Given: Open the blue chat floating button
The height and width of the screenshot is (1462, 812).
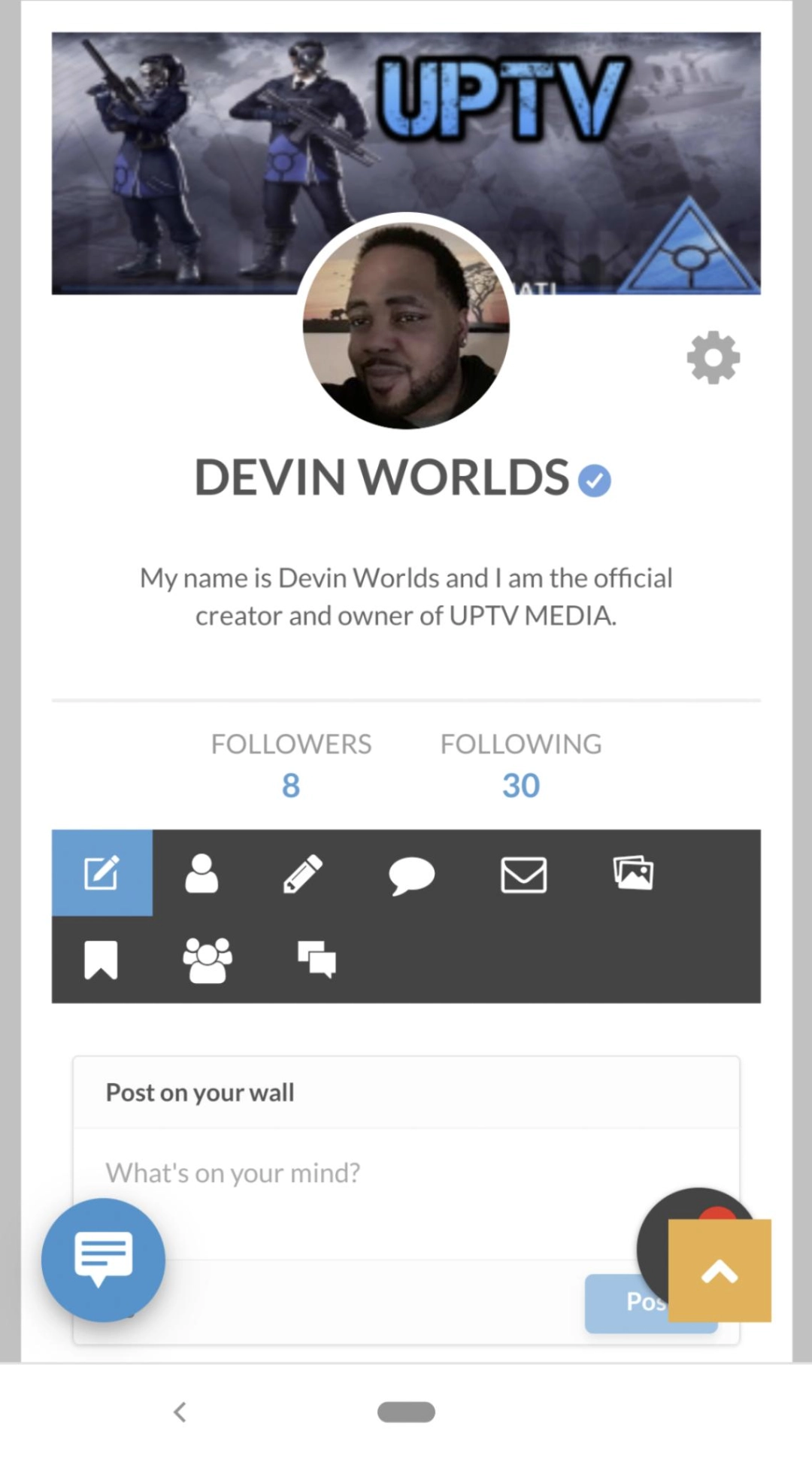Looking at the screenshot, I should tap(103, 1260).
